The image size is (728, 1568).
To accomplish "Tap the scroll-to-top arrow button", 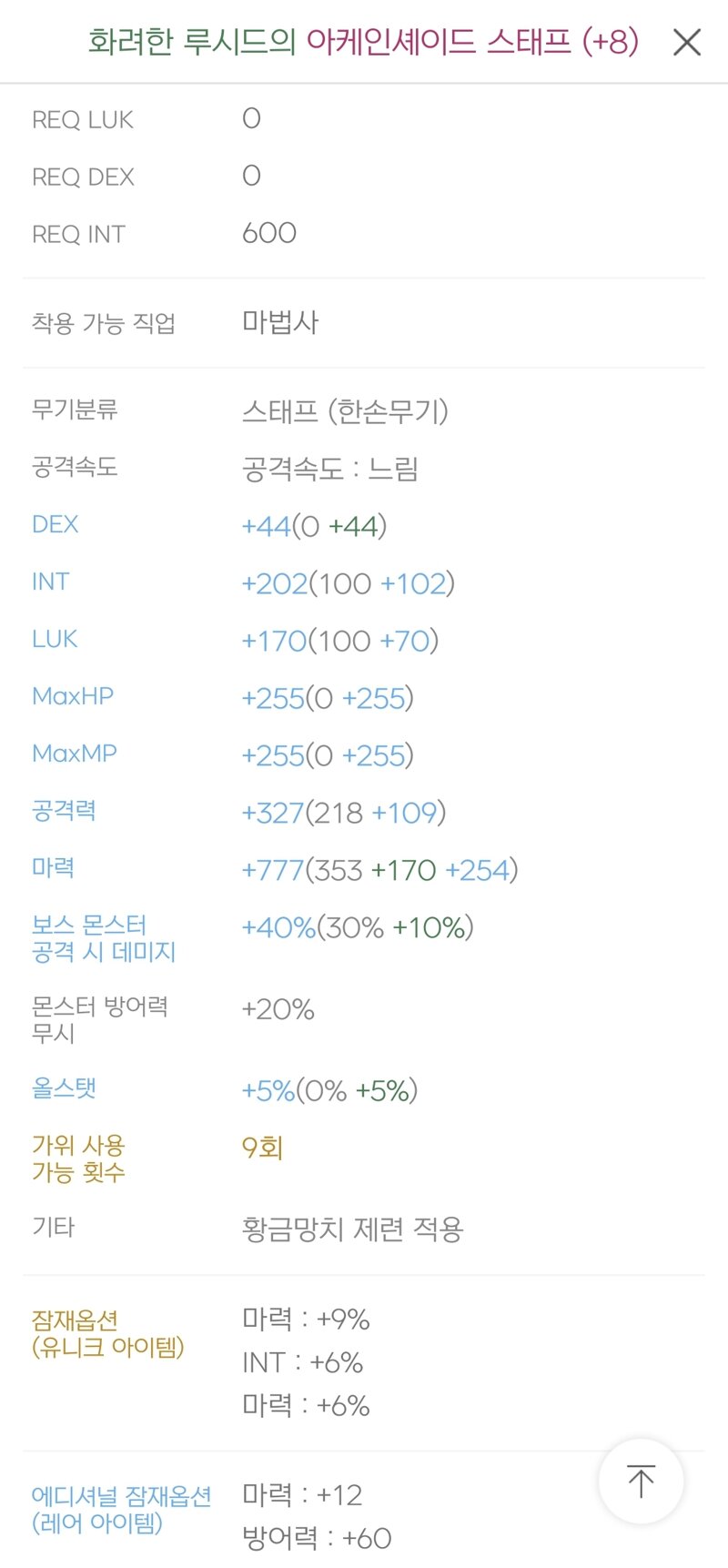I will pos(641,1481).
